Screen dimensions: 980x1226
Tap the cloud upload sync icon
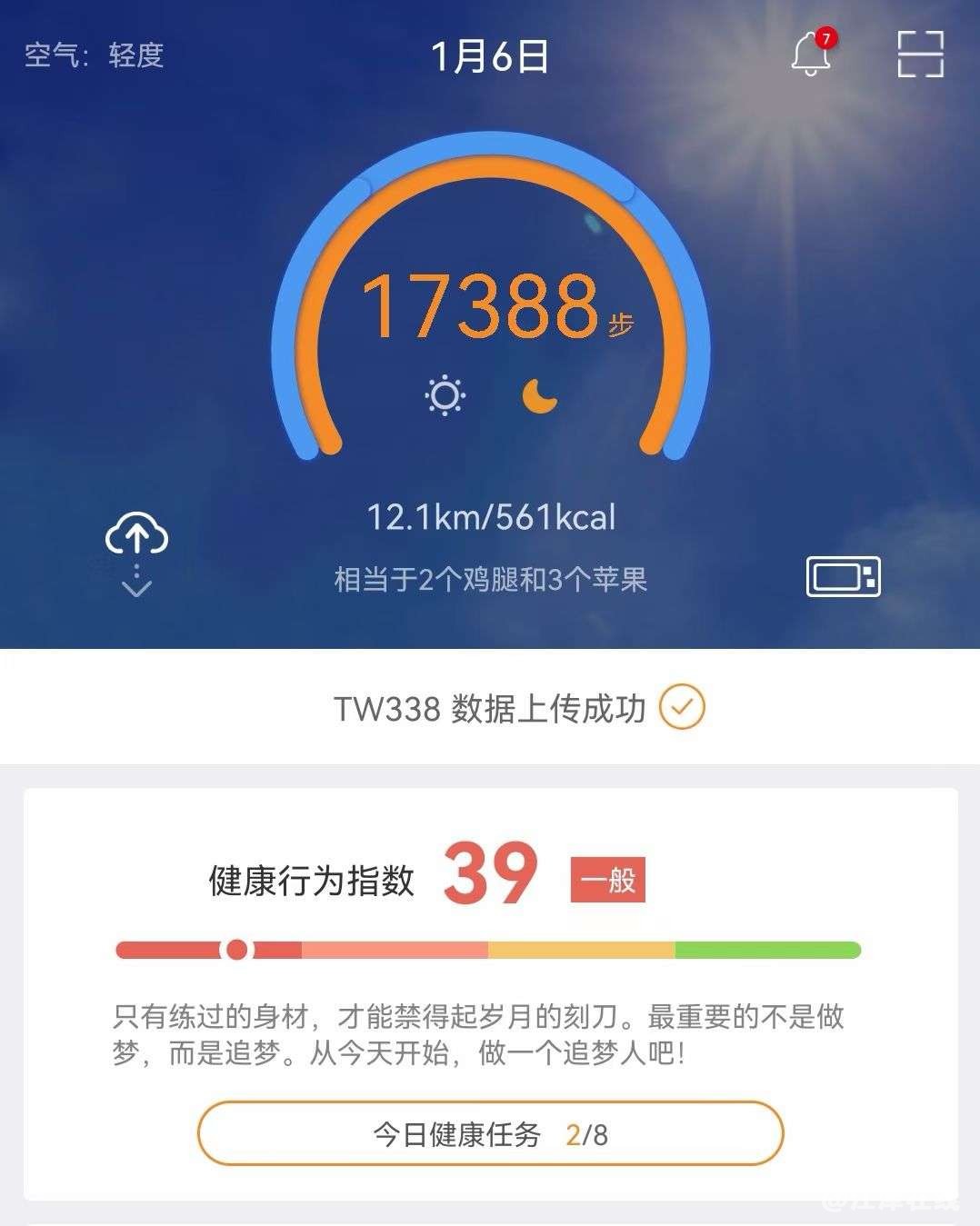pyautogui.click(x=136, y=536)
